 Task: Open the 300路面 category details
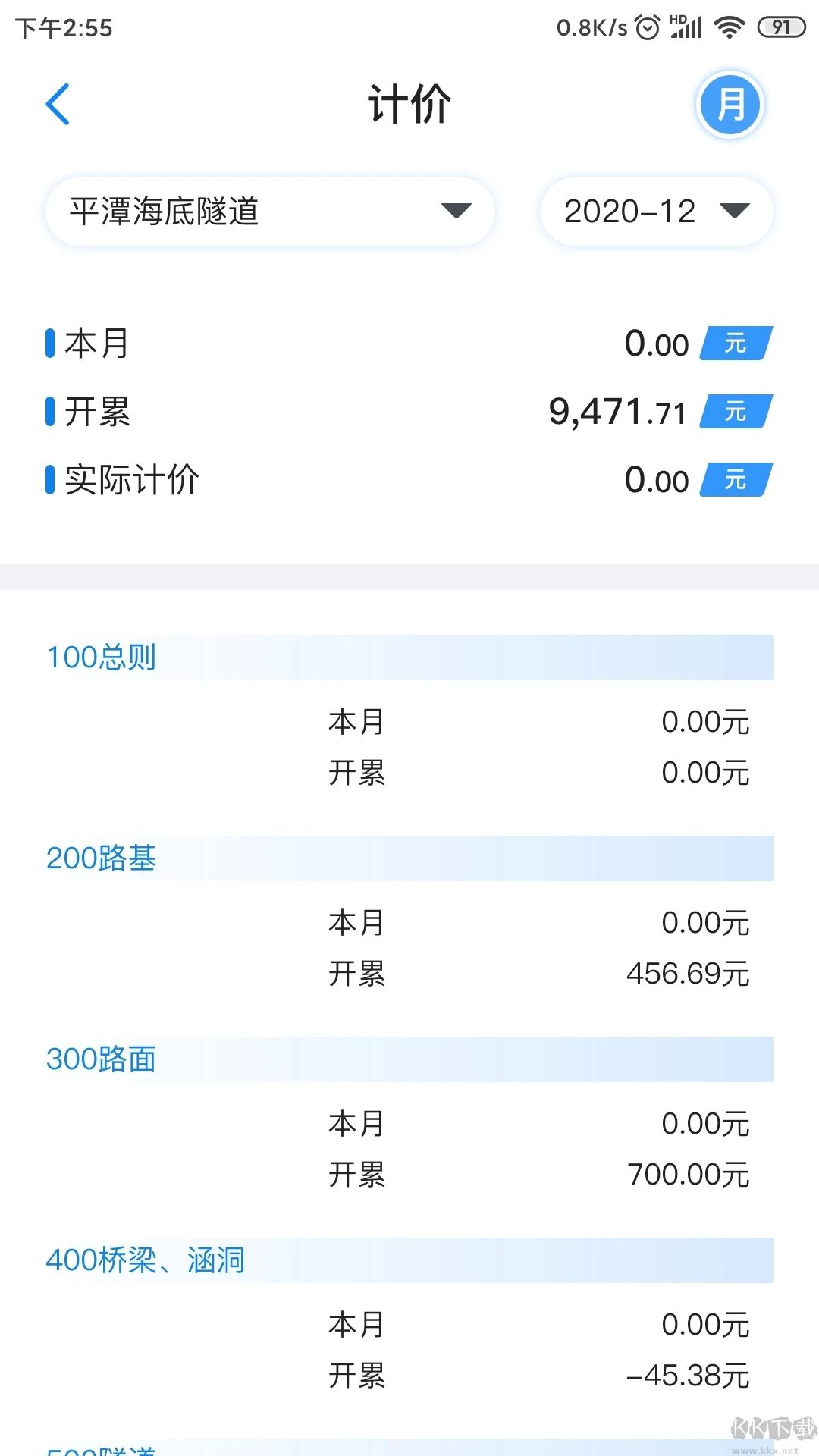point(99,1059)
